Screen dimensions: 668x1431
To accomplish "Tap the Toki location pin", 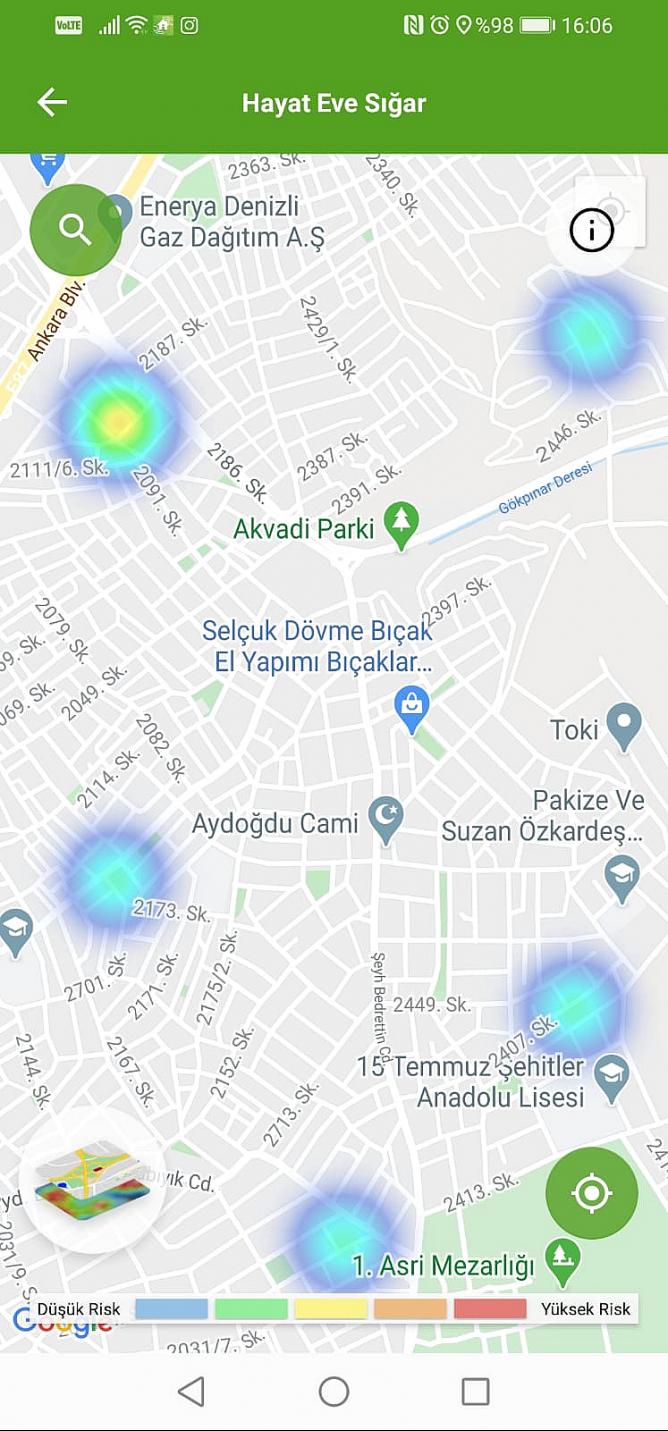I will pos(624,725).
